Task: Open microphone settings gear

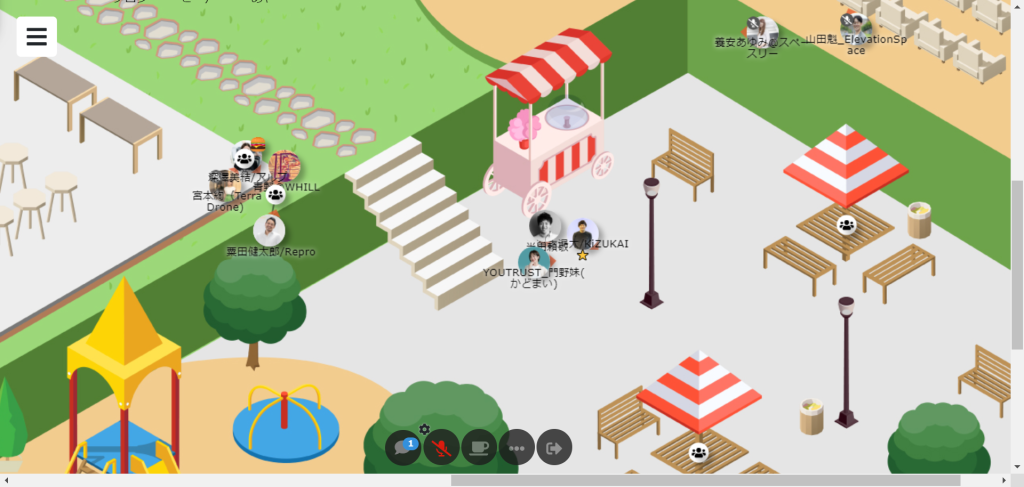Action: (x=425, y=429)
